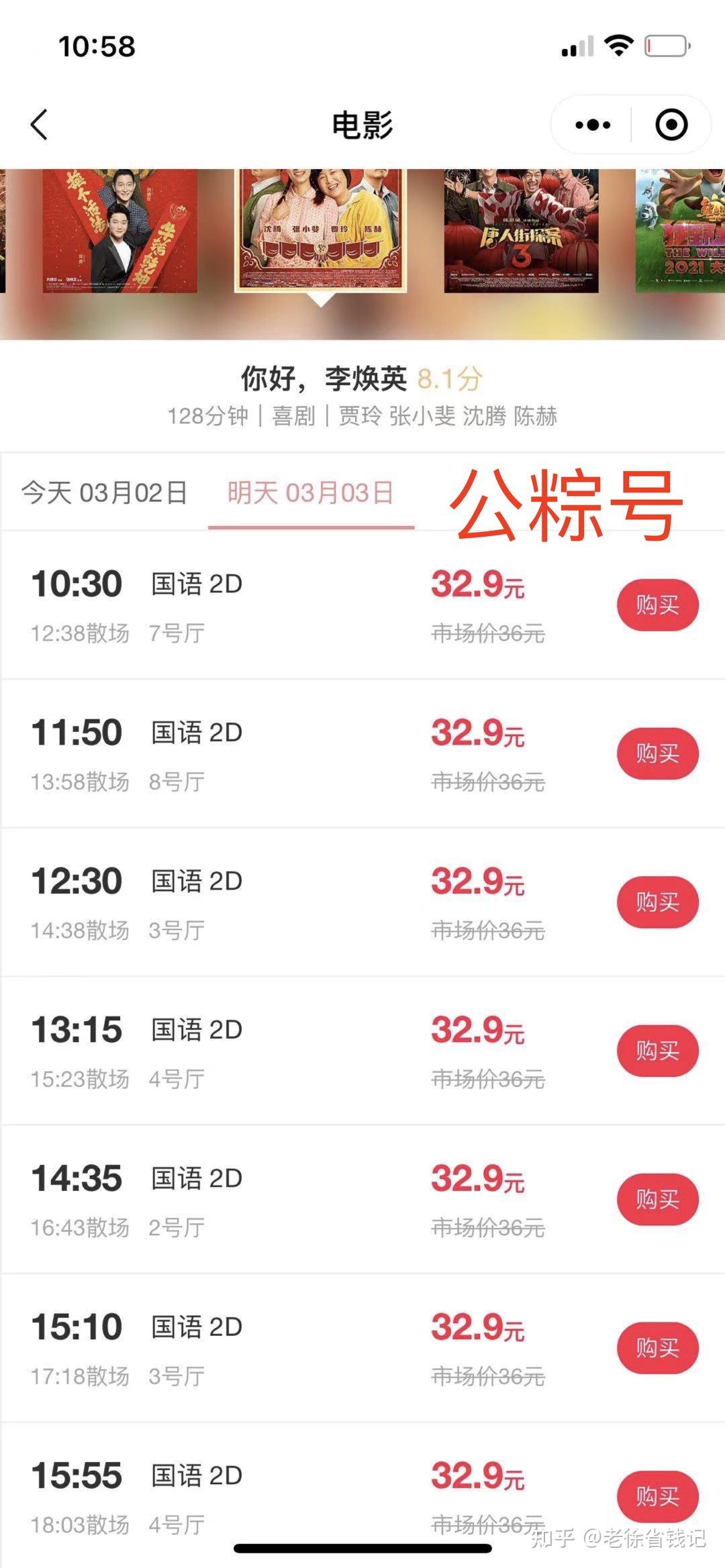Image resolution: width=725 pixels, height=1568 pixels.
Task: Get tickets for the 15:10 screening
Action: [x=657, y=1348]
